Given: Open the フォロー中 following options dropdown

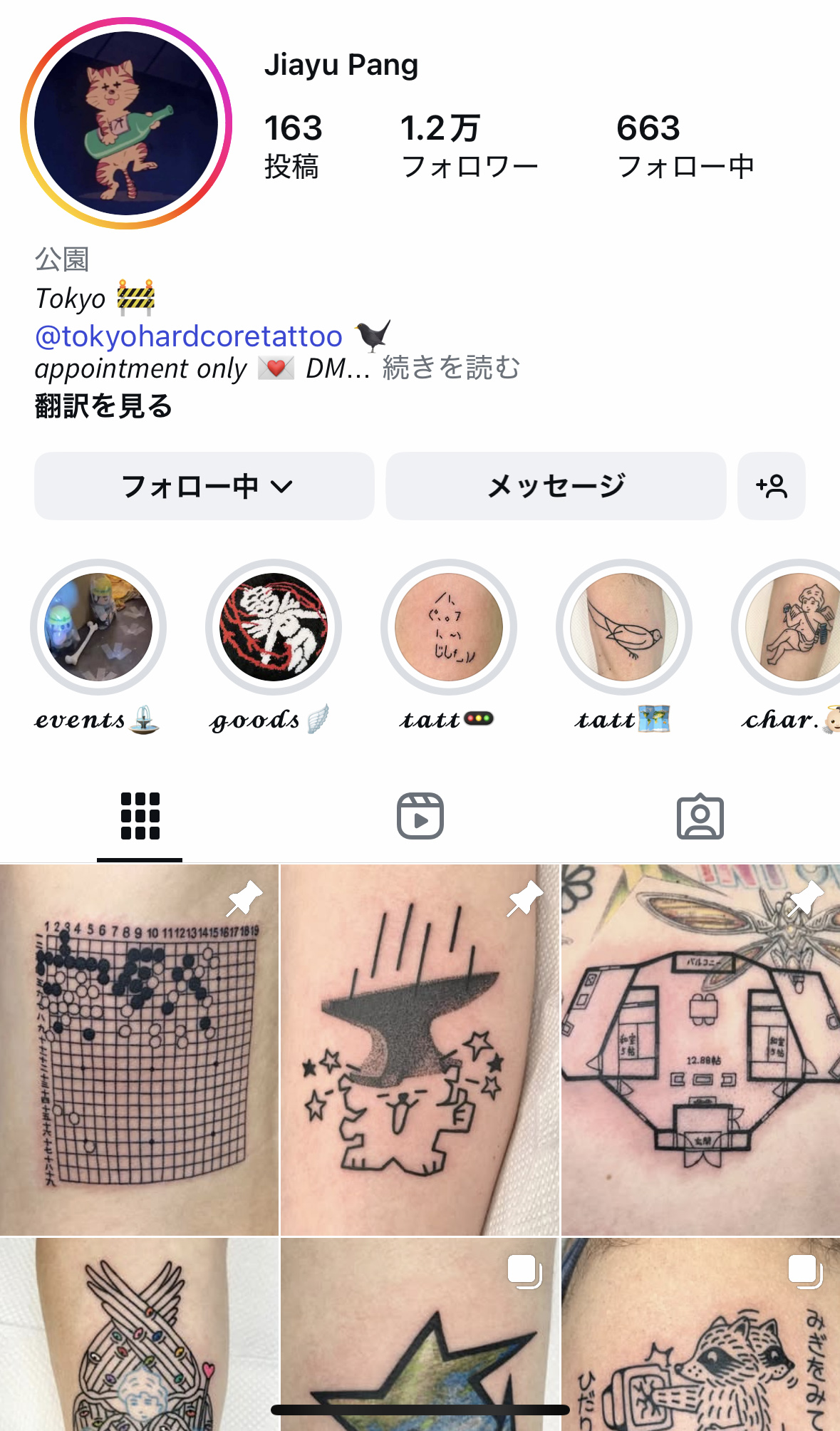Looking at the screenshot, I should 204,486.
